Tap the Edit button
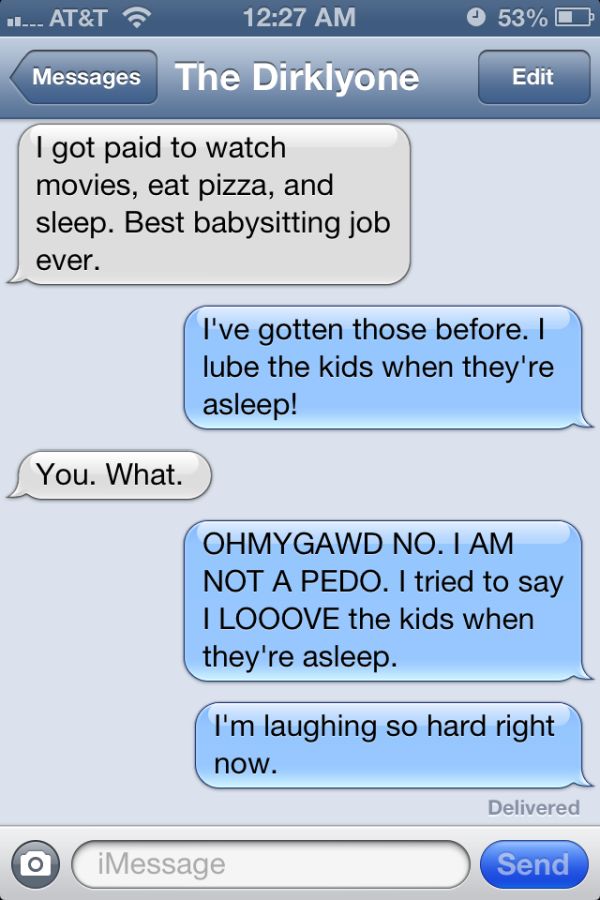The width and height of the screenshot is (600, 900). point(533,77)
